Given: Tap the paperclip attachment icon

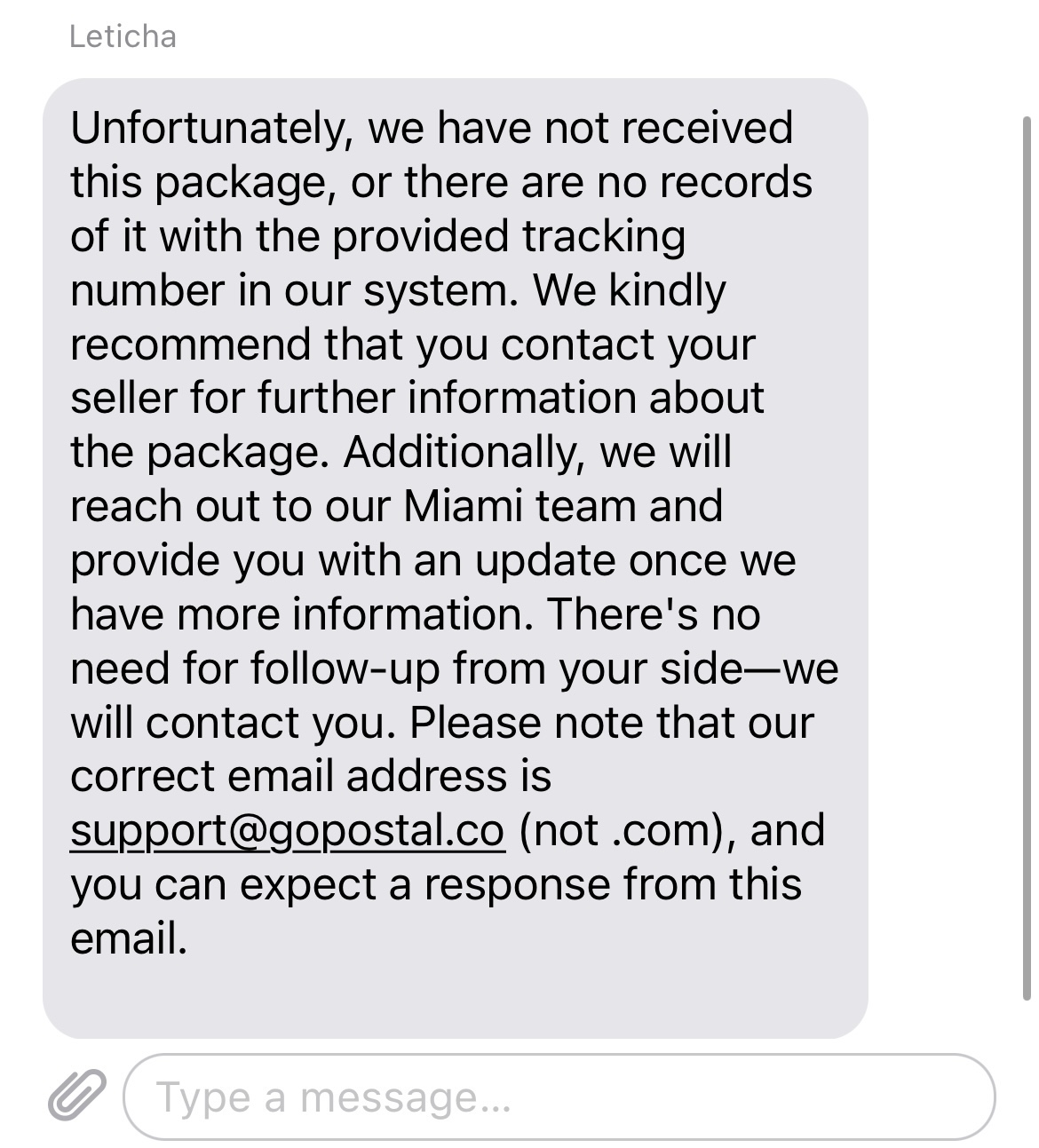Looking at the screenshot, I should coord(76,1094).
